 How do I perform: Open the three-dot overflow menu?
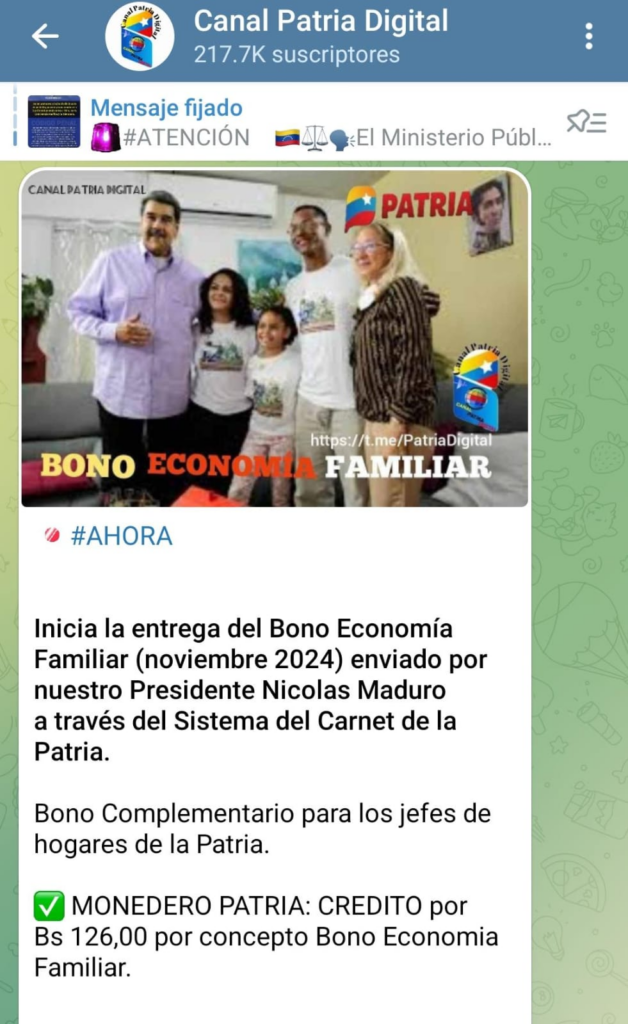(x=589, y=37)
